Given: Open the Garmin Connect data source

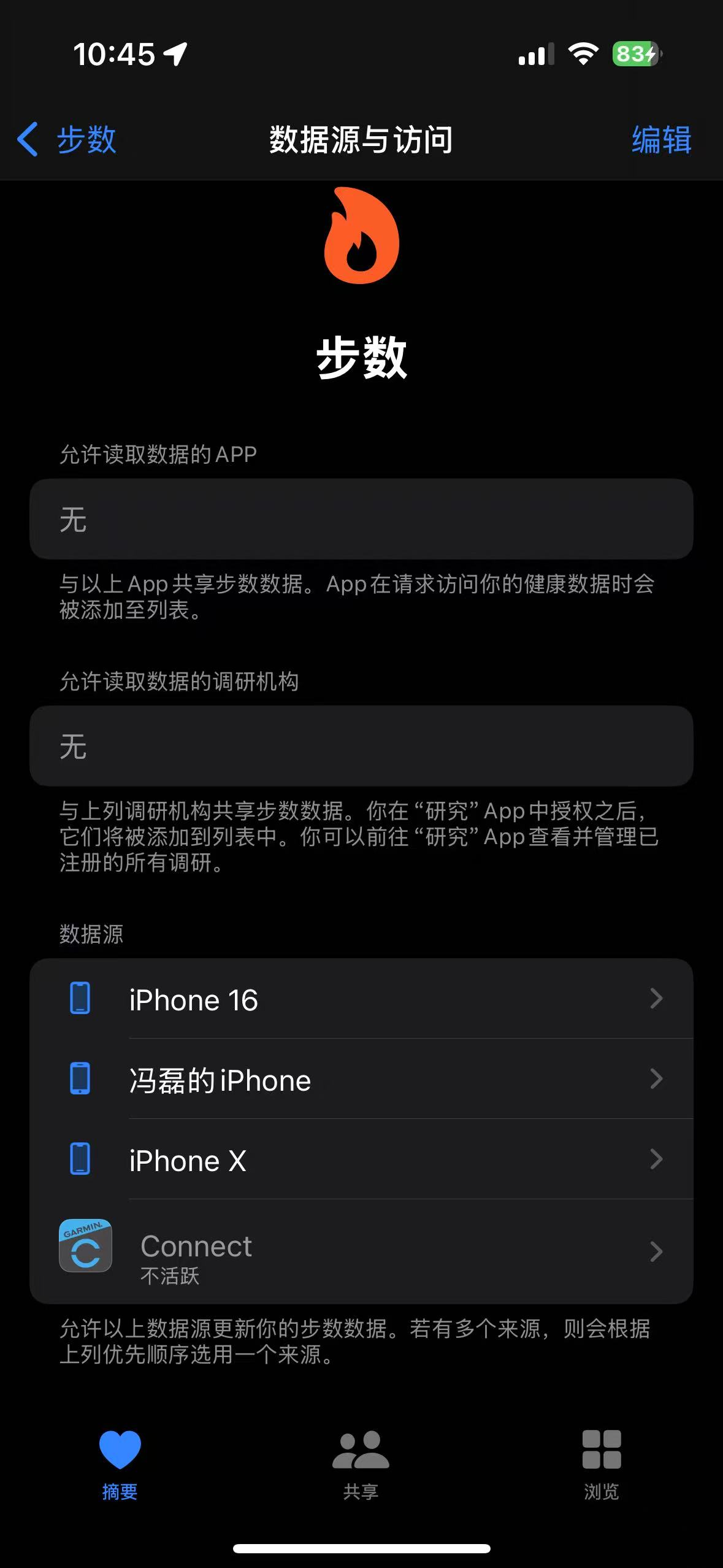Looking at the screenshot, I should coord(361,1251).
